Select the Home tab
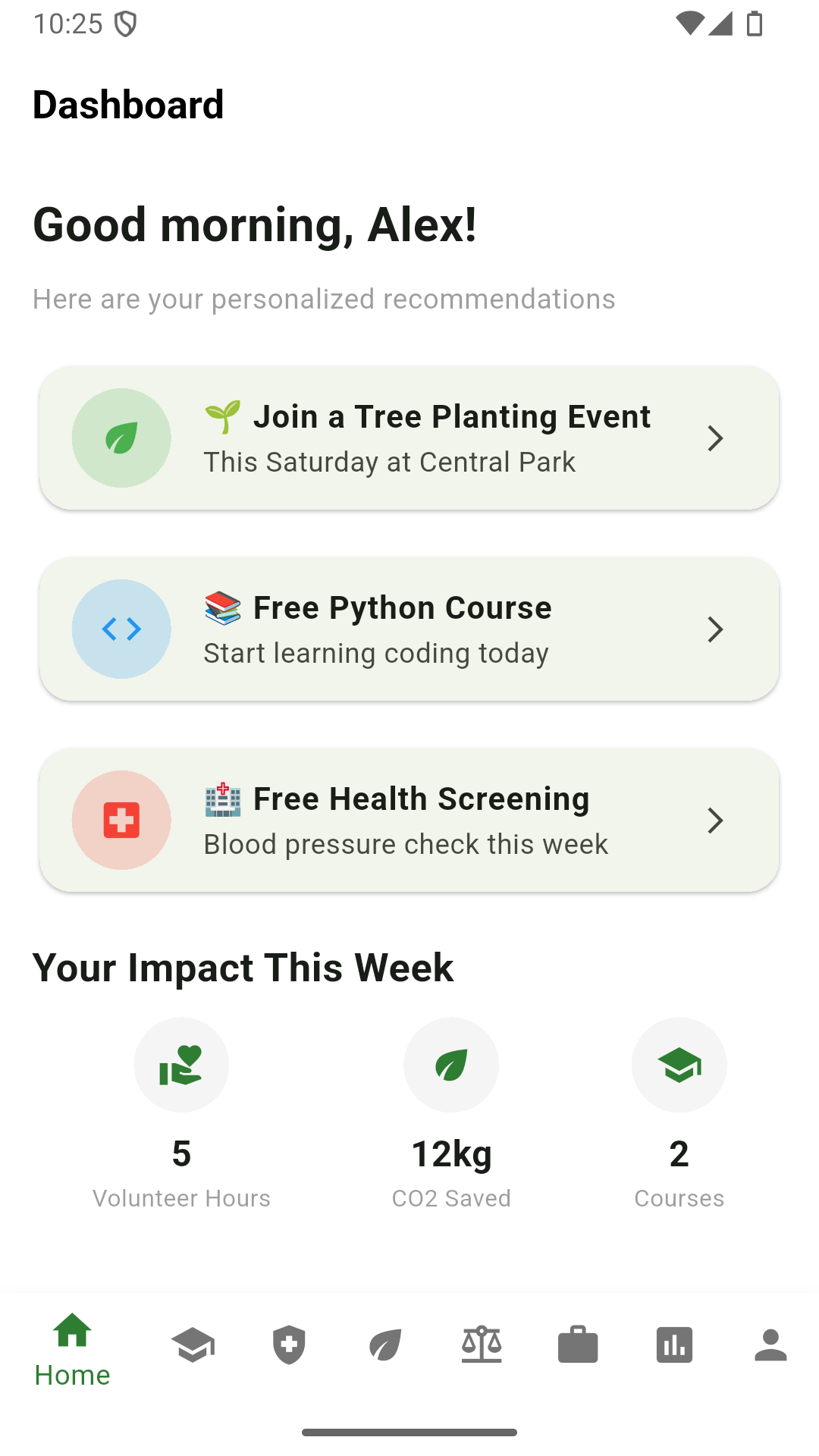Image resolution: width=819 pixels, height=1456 pixels. pyautogui.click(x=73, y=1350)
